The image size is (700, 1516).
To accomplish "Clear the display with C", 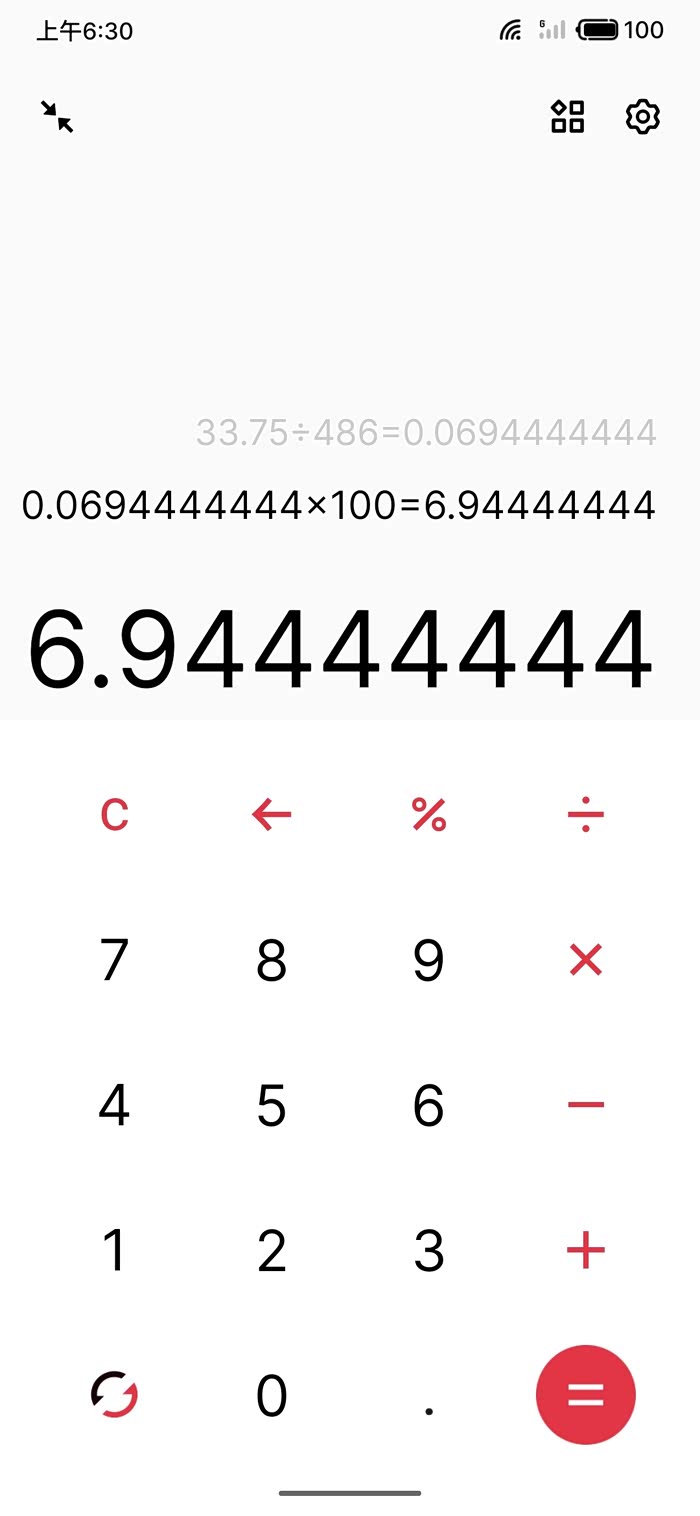I will coord(115,815).
